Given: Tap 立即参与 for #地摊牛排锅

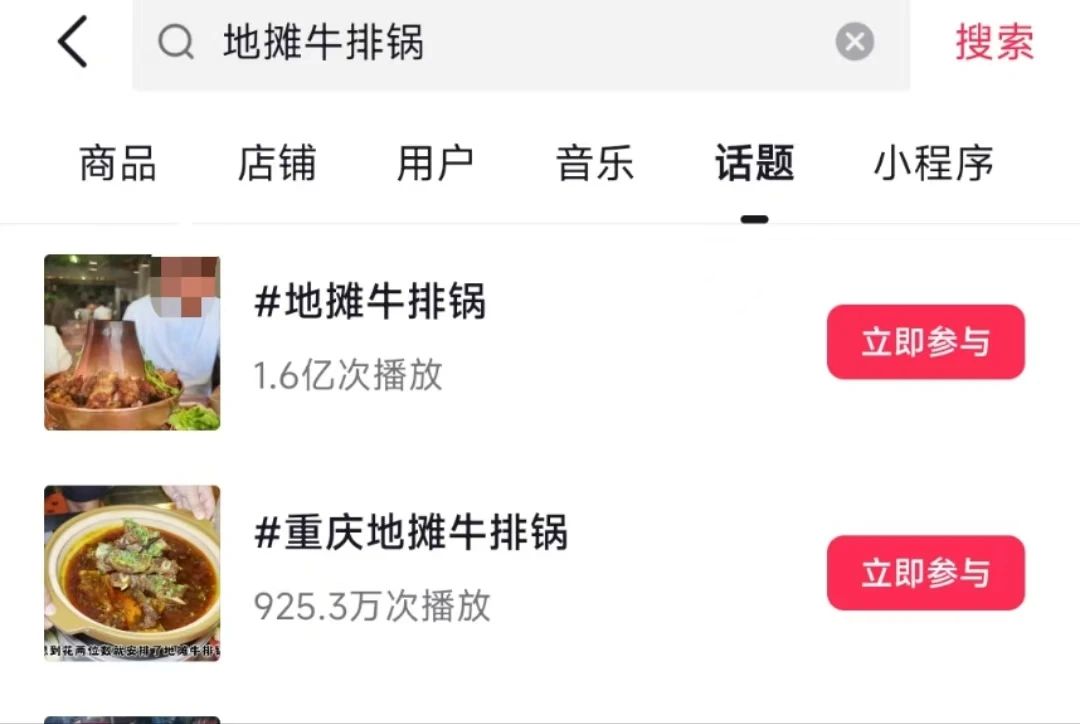Looking at the screenshot, I should [x=925, y=342].
